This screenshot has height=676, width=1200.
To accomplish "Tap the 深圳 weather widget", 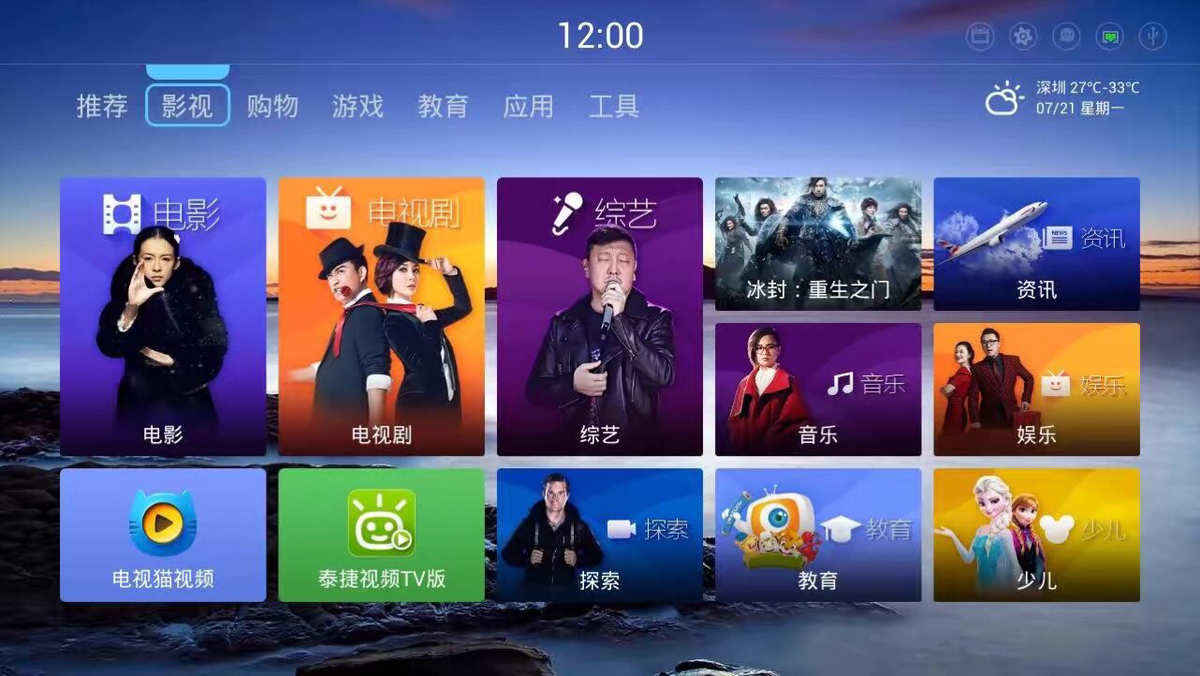I will 1063,98.
